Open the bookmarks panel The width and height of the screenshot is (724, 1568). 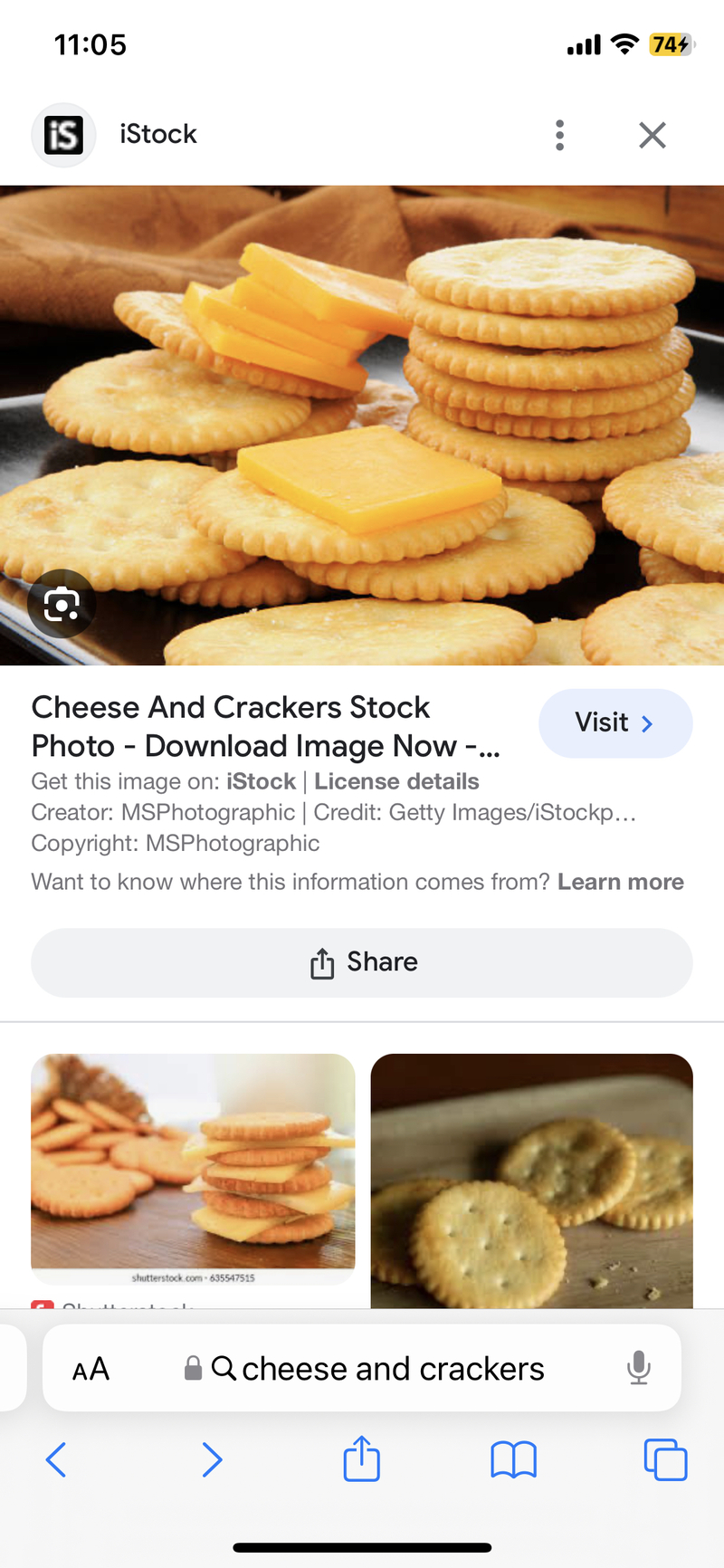(513, 1459)
